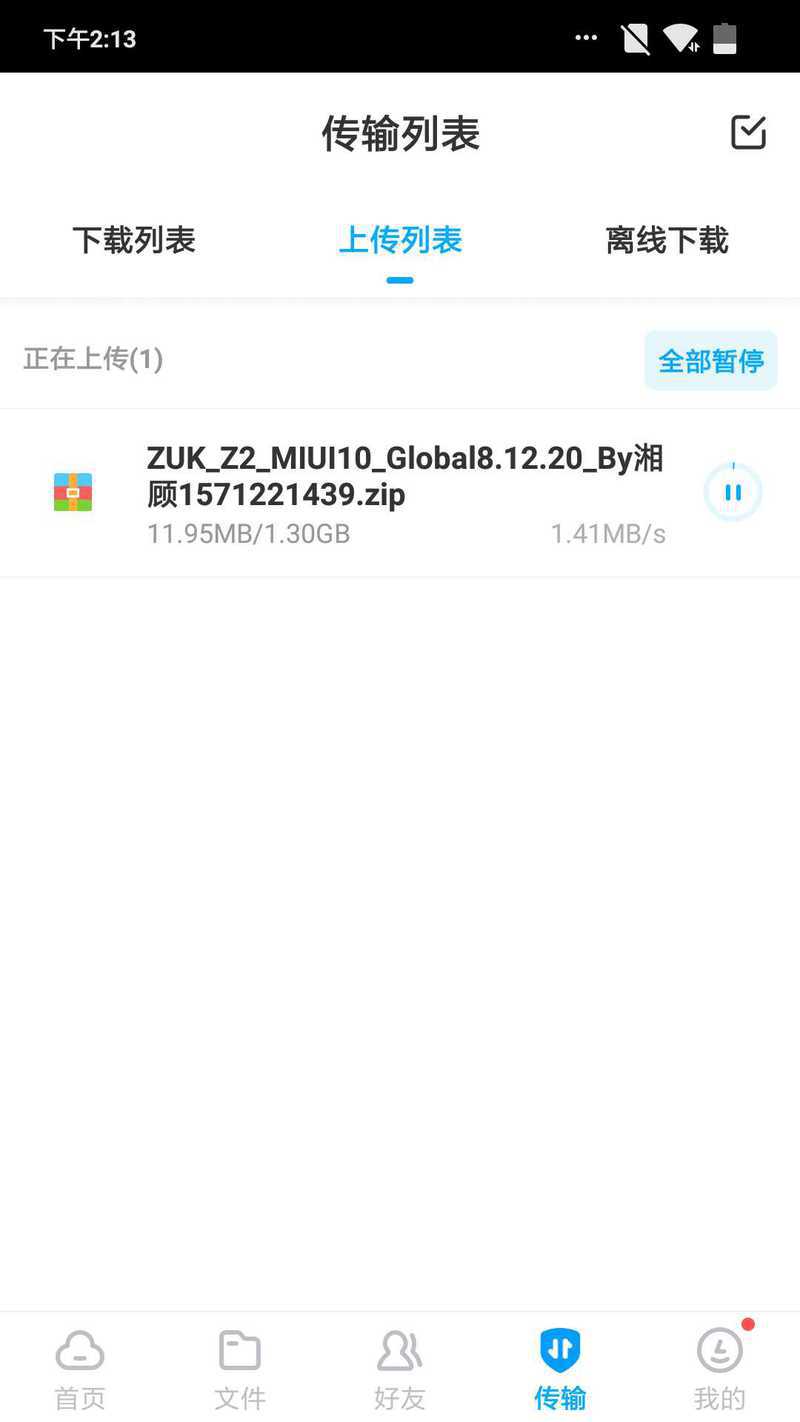Open the 文件 files tab
The width and height of the screenshot is (800, 1422).
pyautogui.click(x=240, y=1368)
